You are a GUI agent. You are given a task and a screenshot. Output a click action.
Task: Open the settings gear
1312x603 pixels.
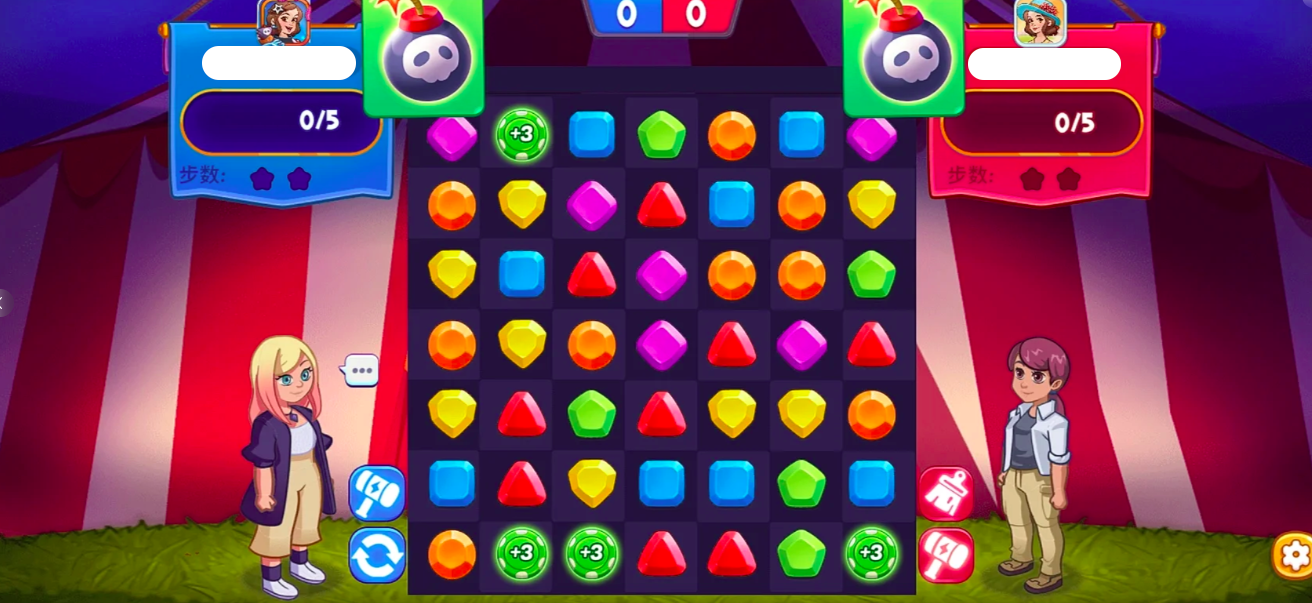pyautogui.click(x=1293, y=555)
